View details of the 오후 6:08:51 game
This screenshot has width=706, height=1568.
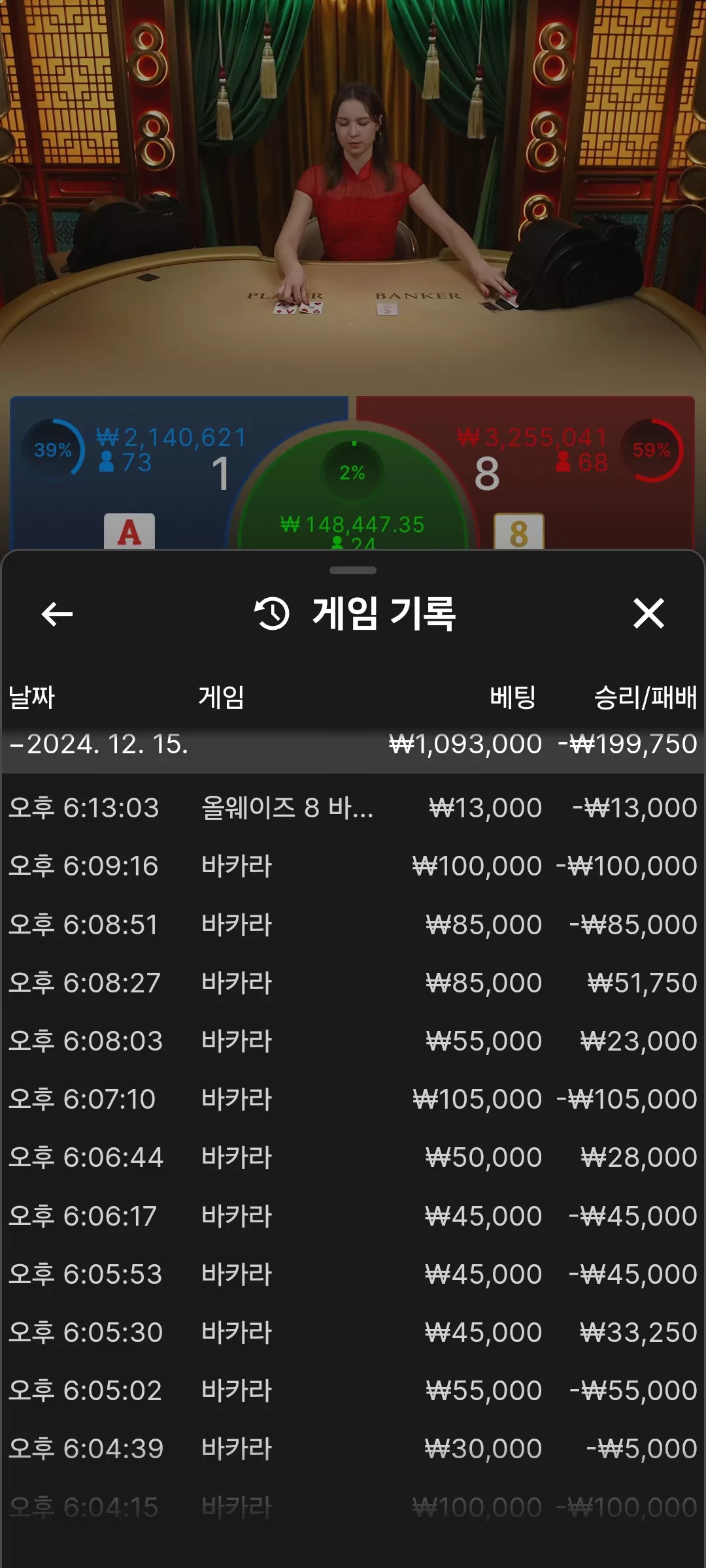(353, 924)
